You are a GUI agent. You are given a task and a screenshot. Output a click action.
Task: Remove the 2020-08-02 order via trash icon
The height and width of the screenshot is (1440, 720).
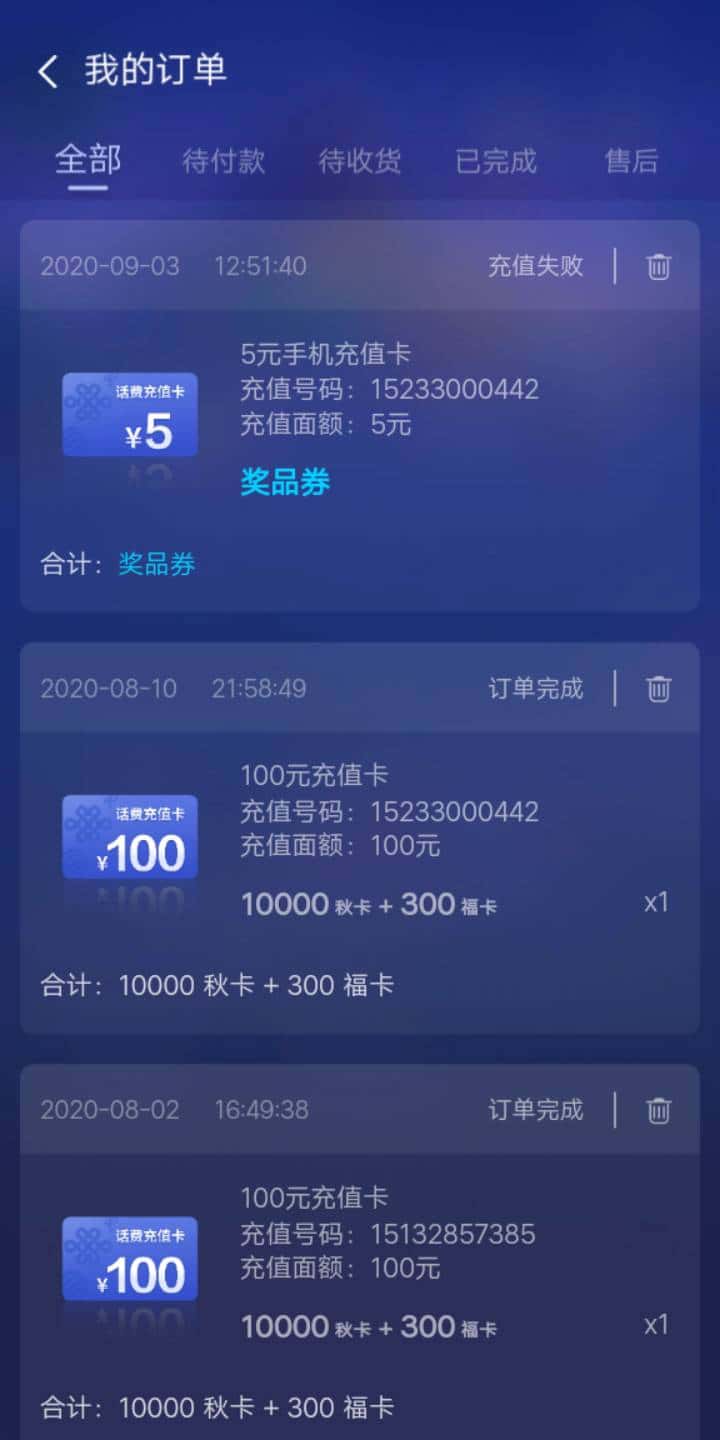point(657,1110)
